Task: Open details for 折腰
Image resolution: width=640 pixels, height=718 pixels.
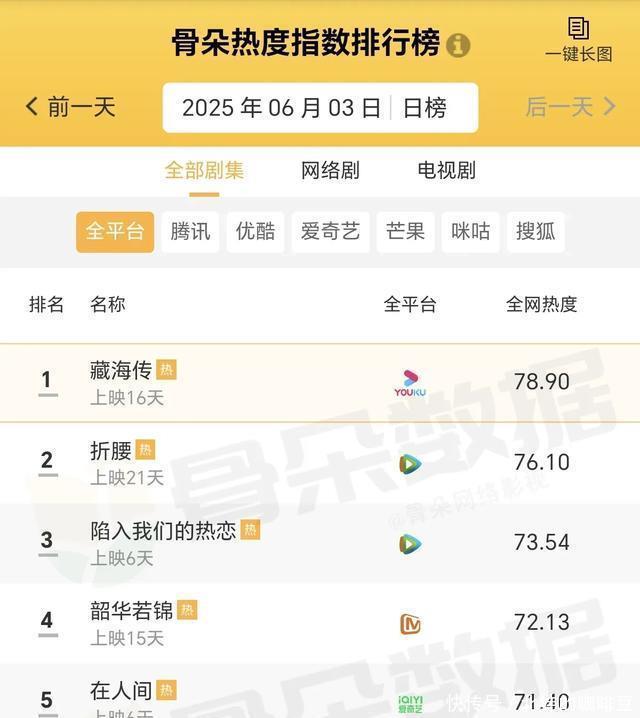Action: [x=110, y=451]
